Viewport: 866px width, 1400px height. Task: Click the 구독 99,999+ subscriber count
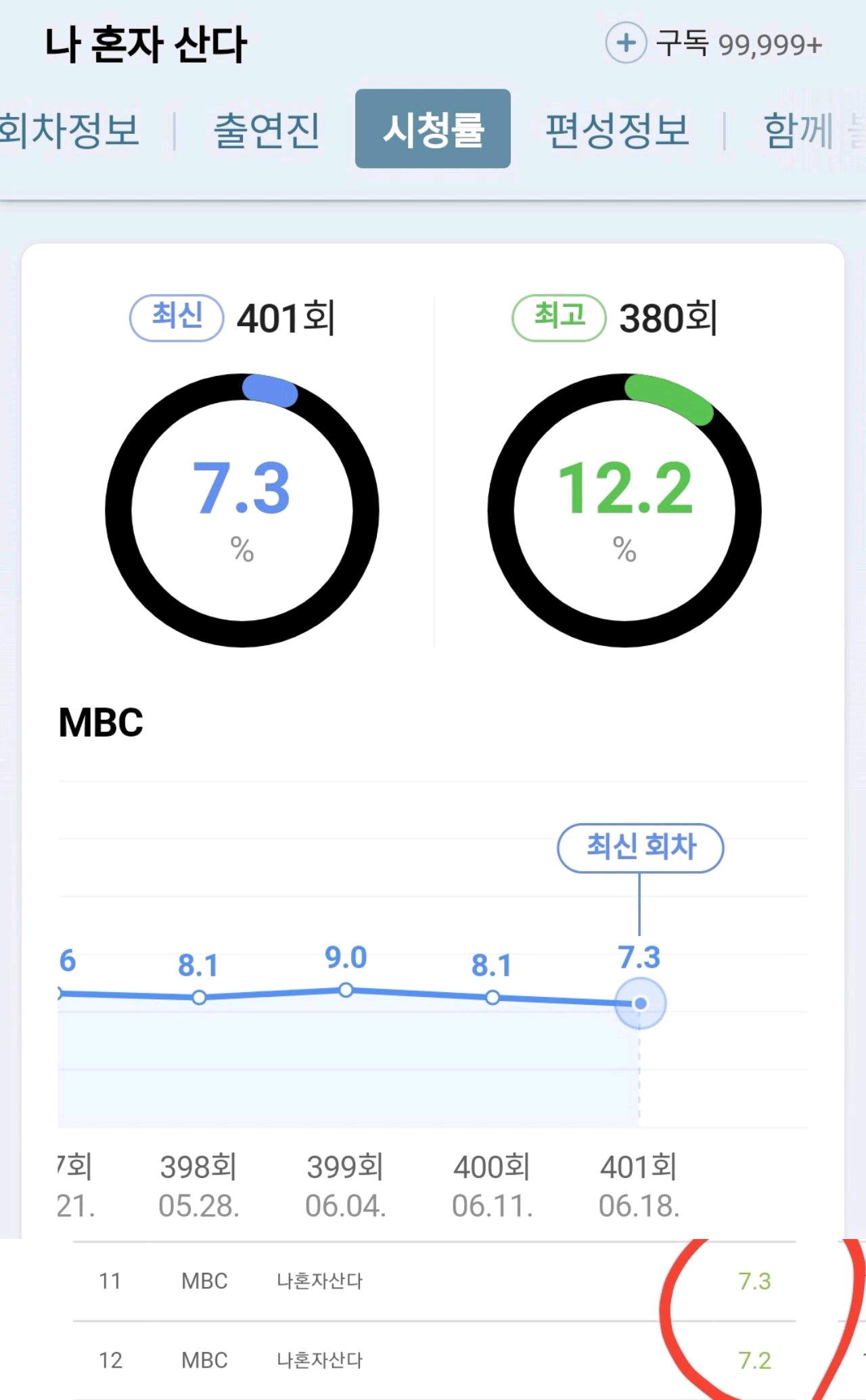click(736, 45)
